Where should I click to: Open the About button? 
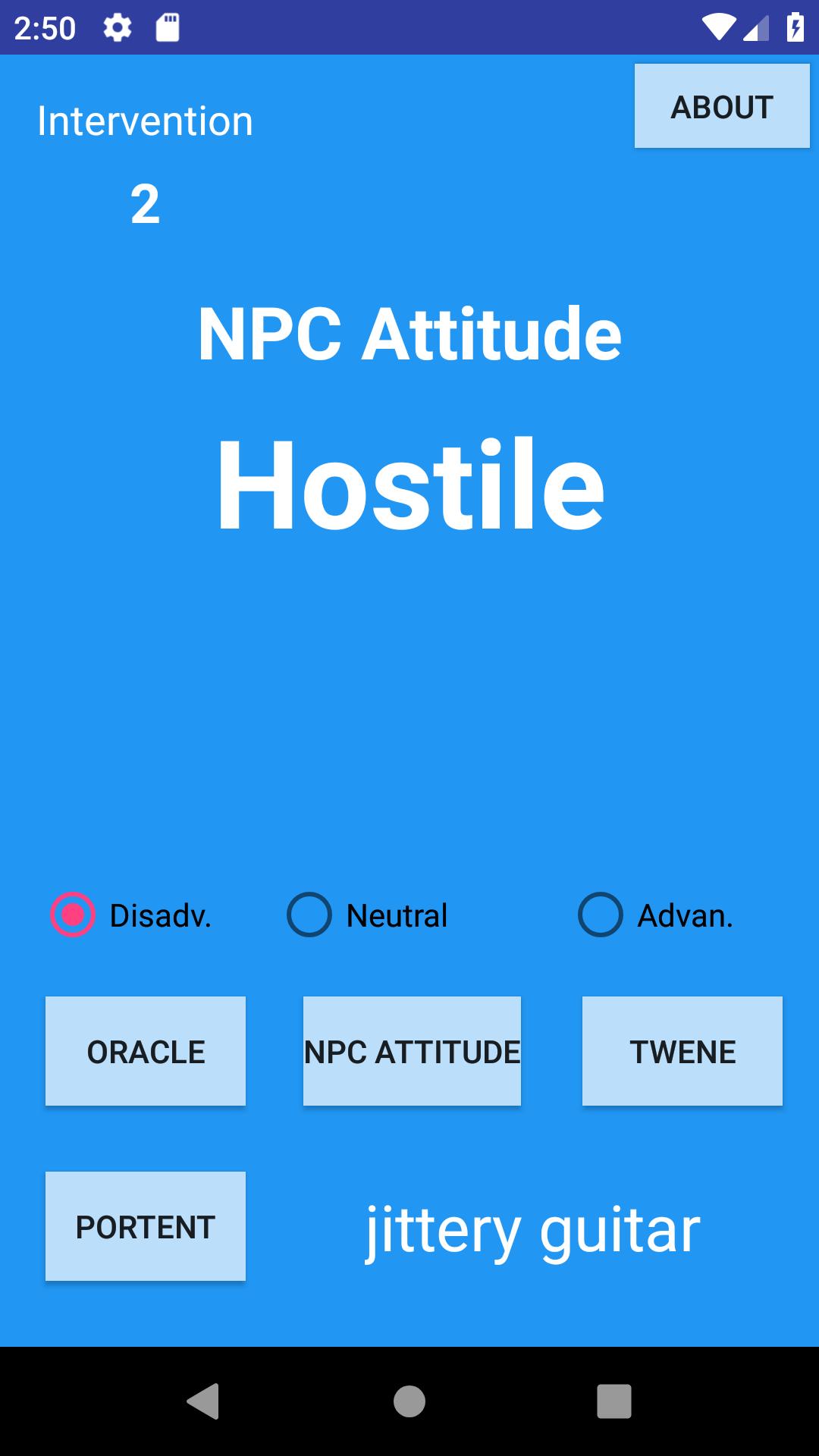point(721,106)
